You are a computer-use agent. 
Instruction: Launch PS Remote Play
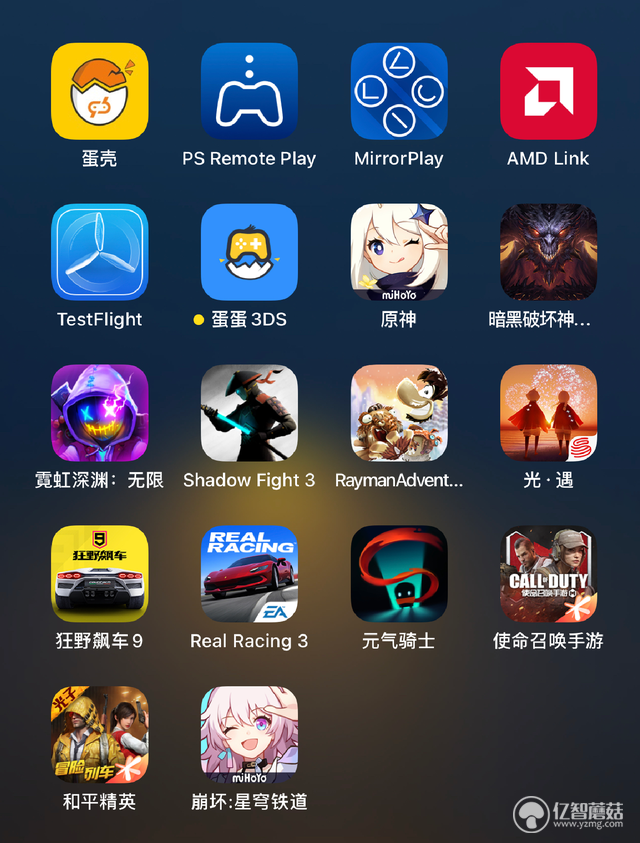click(249, 91)
